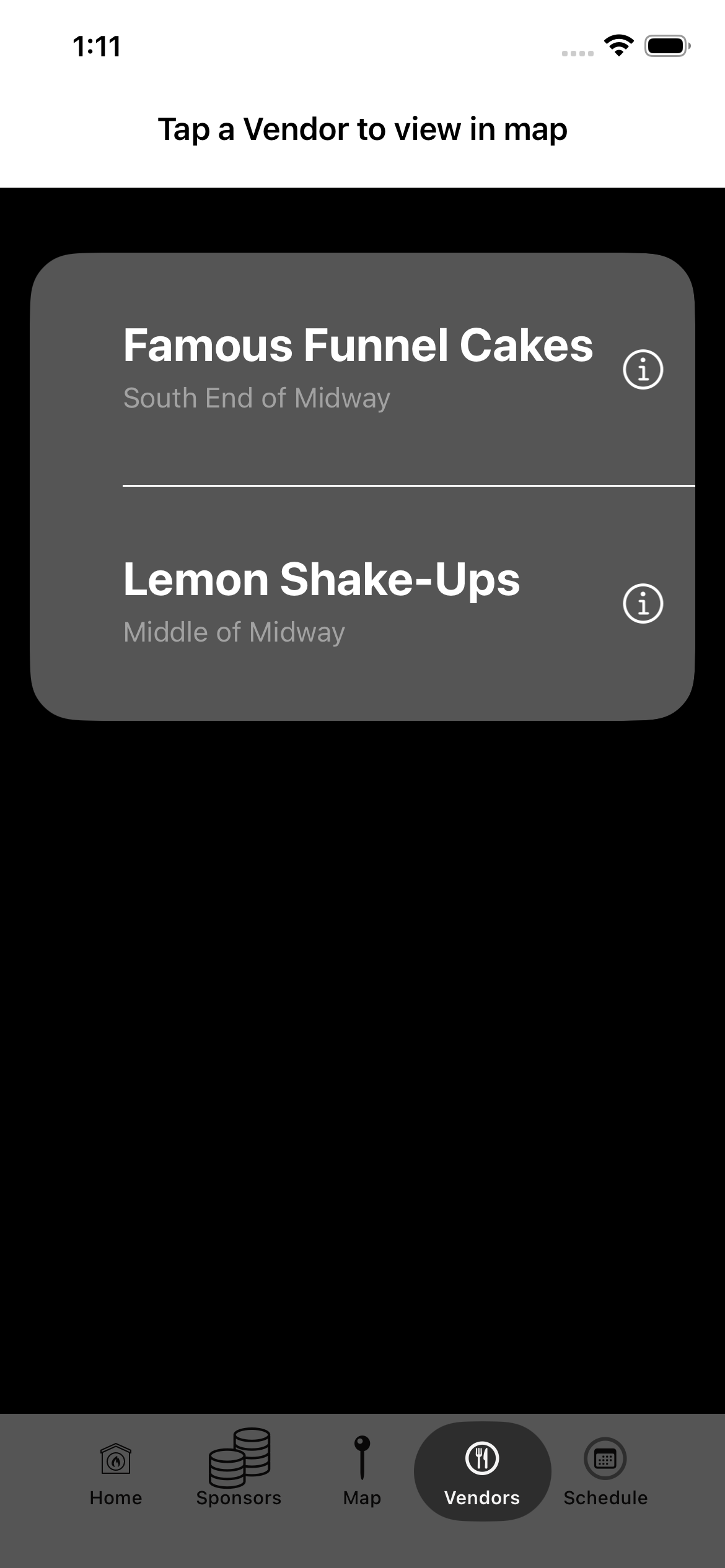Switch to the Schedule tab
The width and height of the screenshot is (725, 1568).
tap(605, 1473)
